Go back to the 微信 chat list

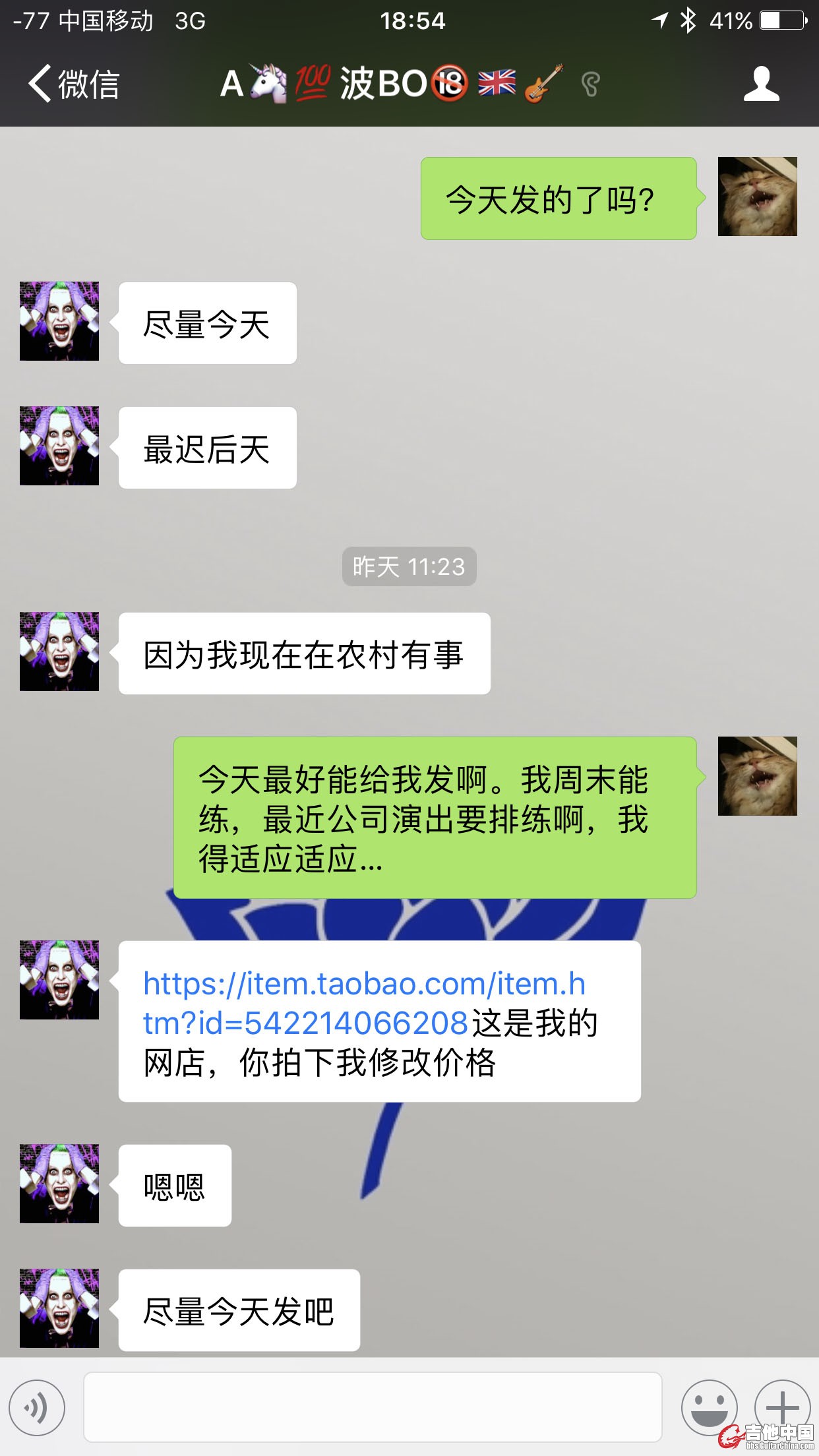pyautogui.click(x=73, y=84)
